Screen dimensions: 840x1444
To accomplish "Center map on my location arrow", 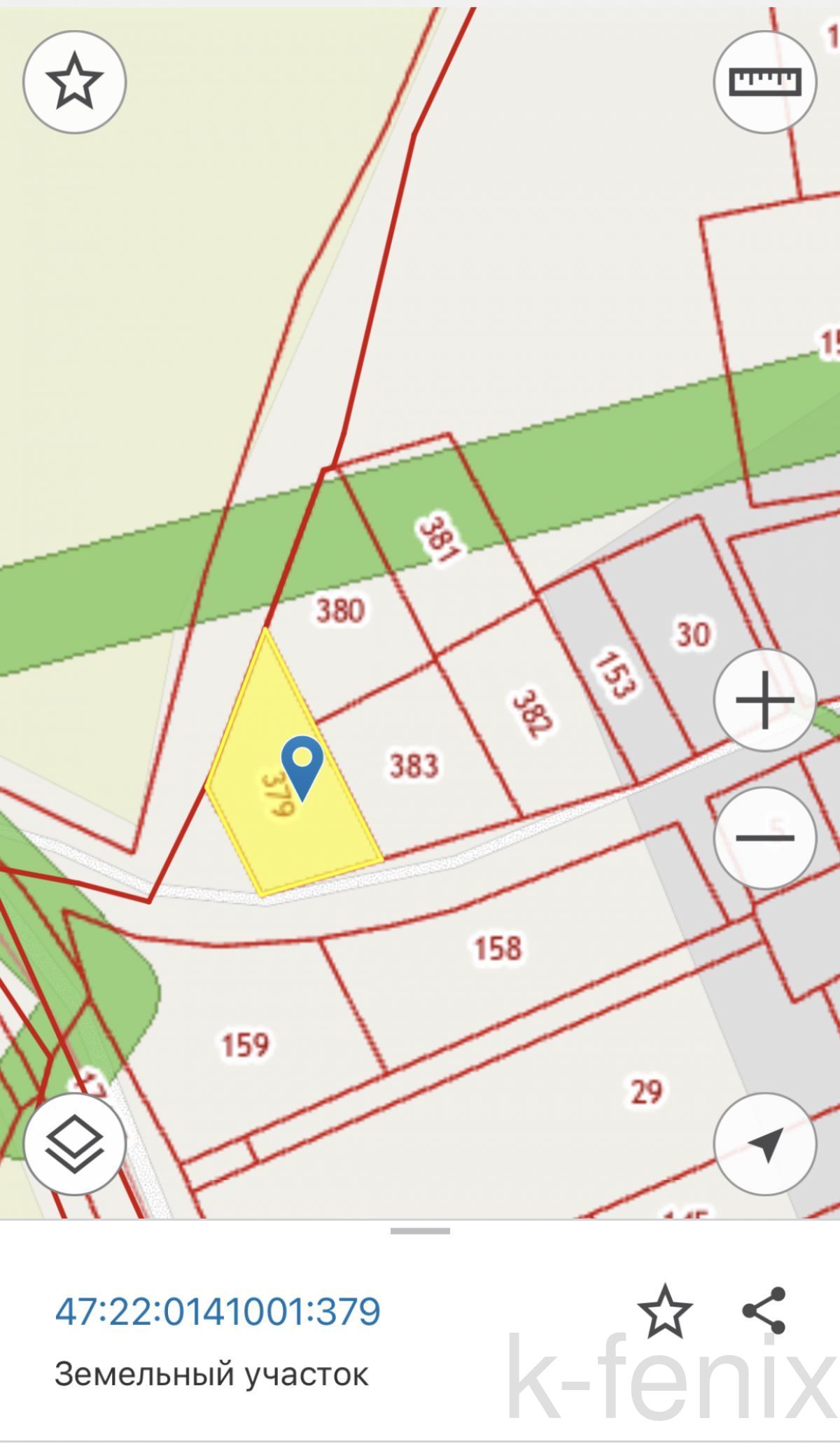I will point(765,1144).
